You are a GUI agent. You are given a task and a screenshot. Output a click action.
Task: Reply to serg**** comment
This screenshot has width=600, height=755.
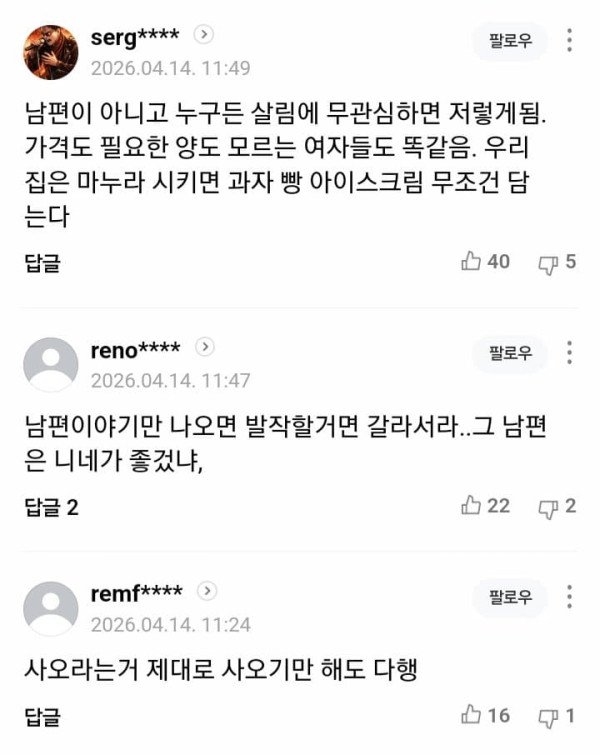coord(42,263)
